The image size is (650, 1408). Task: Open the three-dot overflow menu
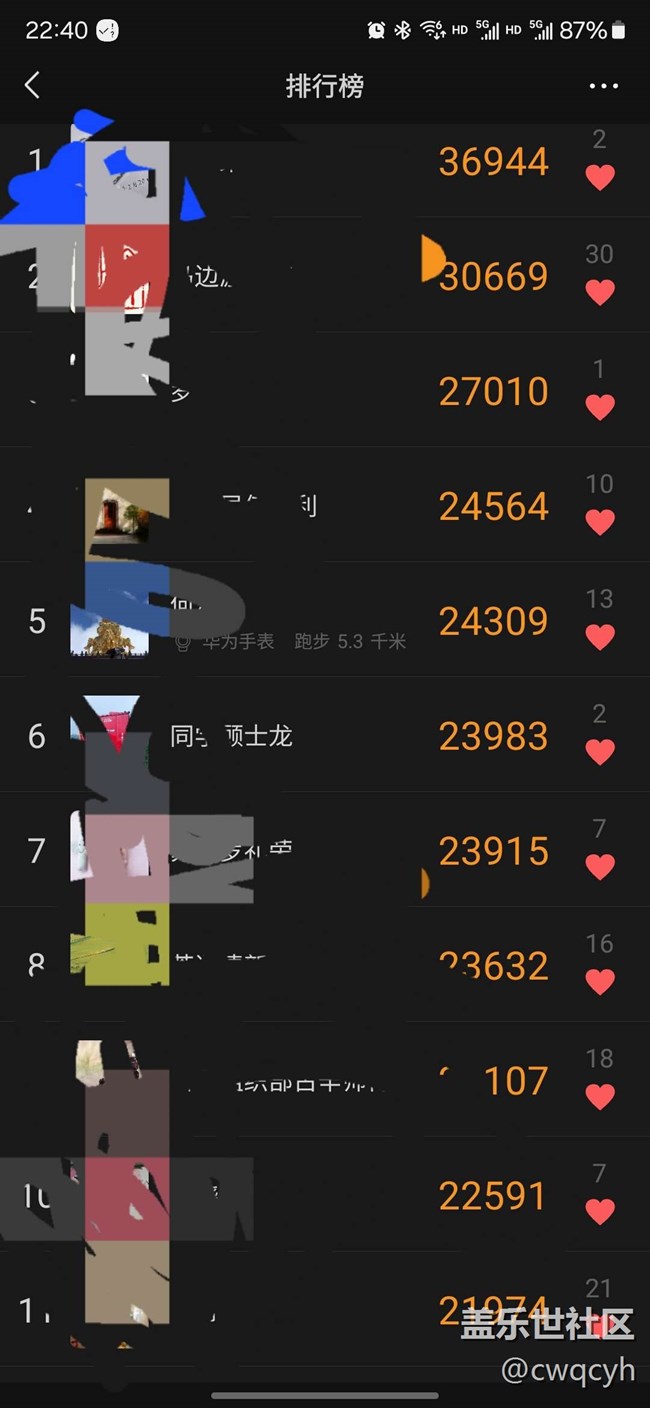[603, 86]
